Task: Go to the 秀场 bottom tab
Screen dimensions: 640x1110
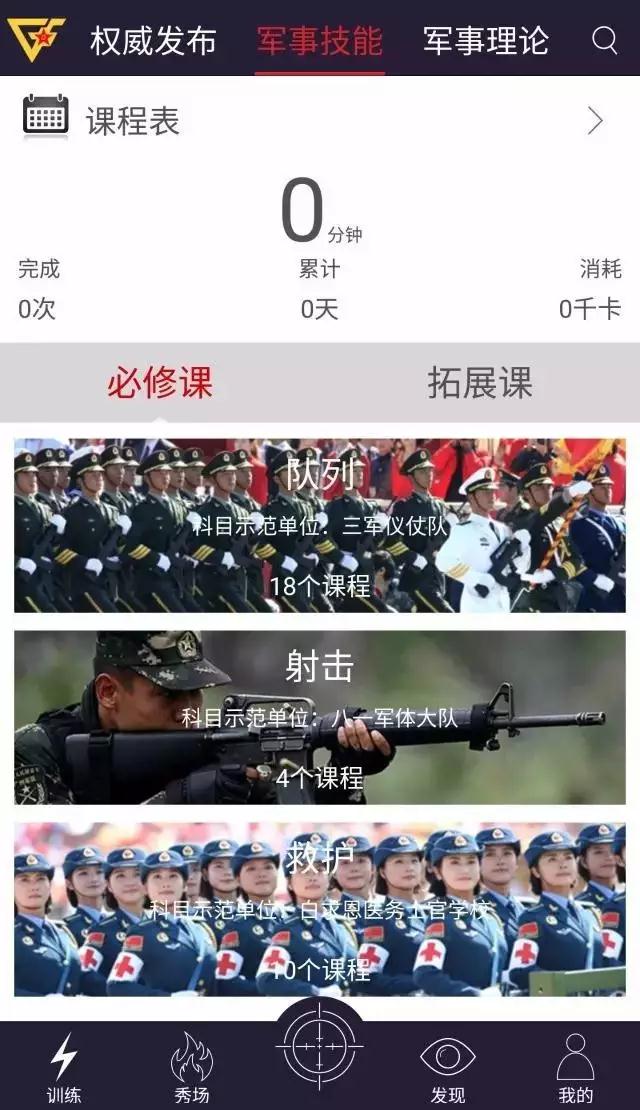Action: 192,1068
